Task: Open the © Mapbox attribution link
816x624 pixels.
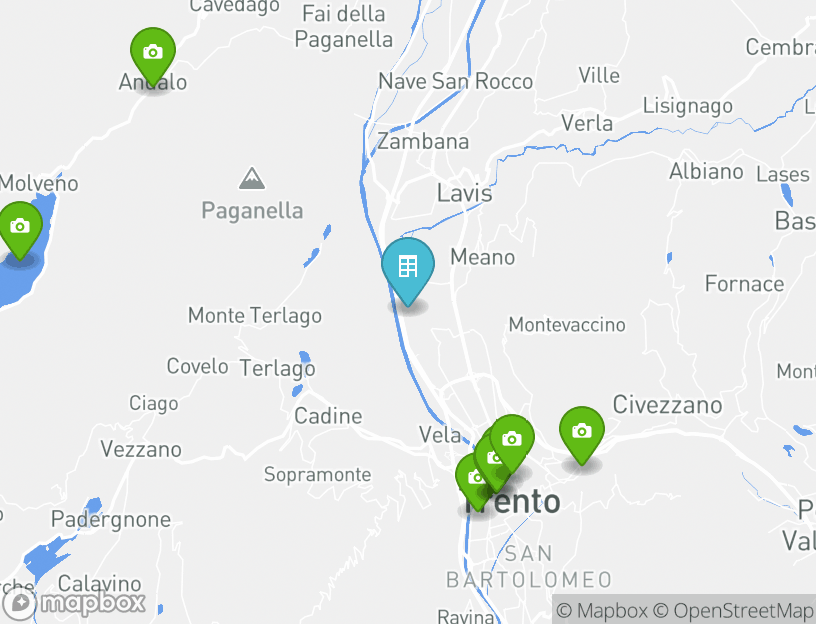Action: (x=602, y=610)
